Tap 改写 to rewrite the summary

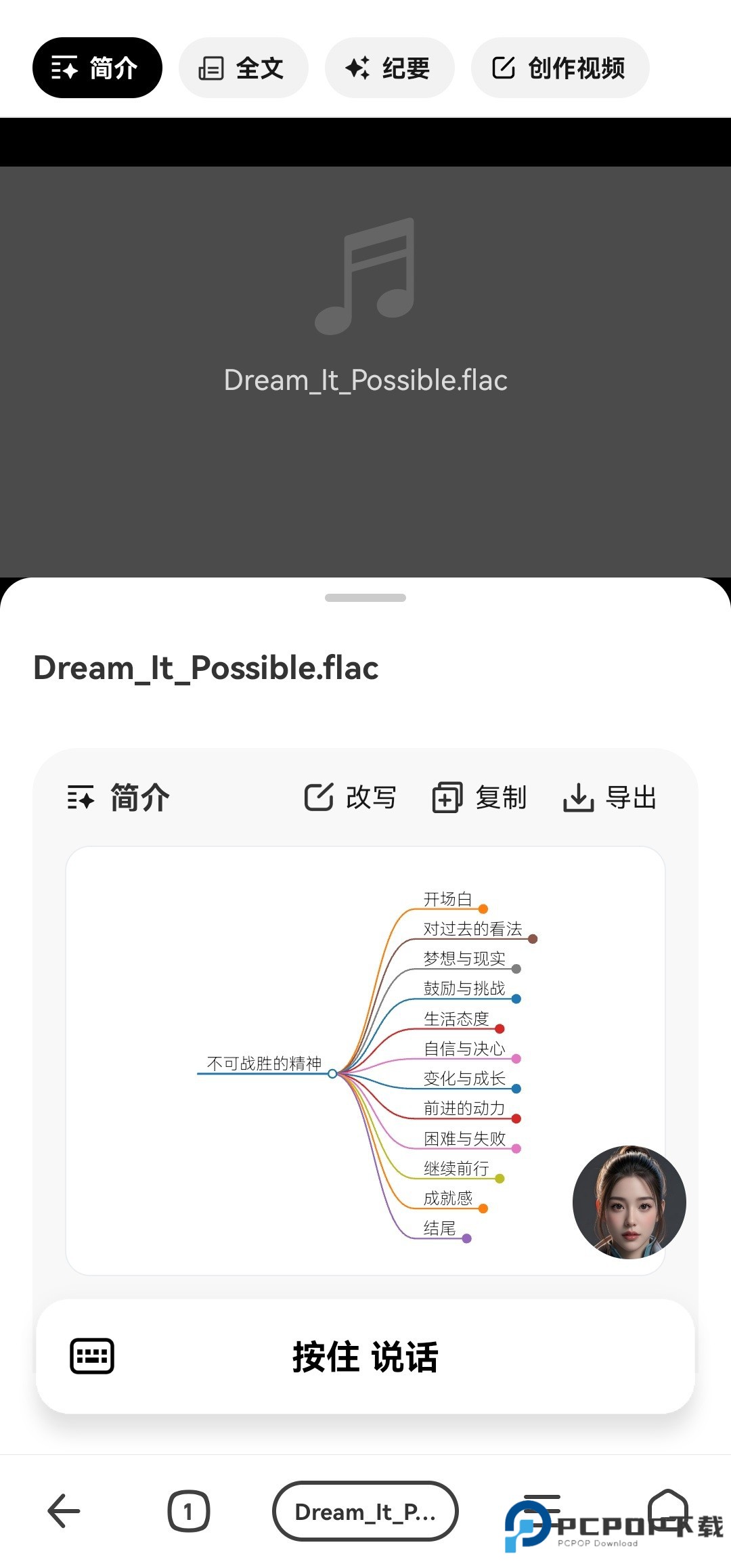(x=350, y=798)
